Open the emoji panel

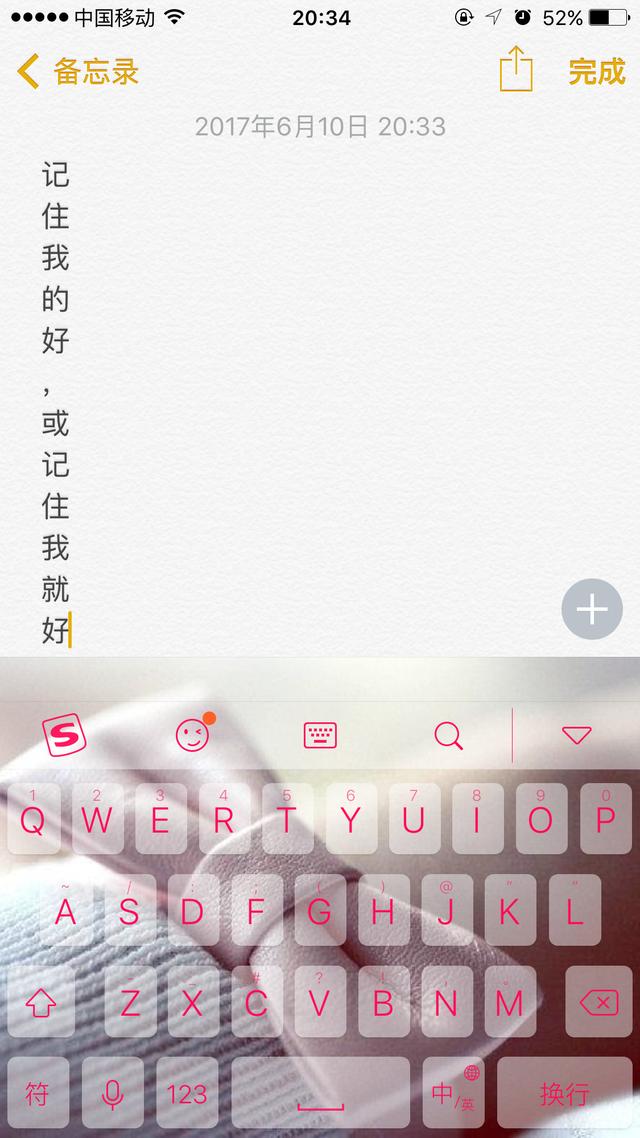[193, 736]
